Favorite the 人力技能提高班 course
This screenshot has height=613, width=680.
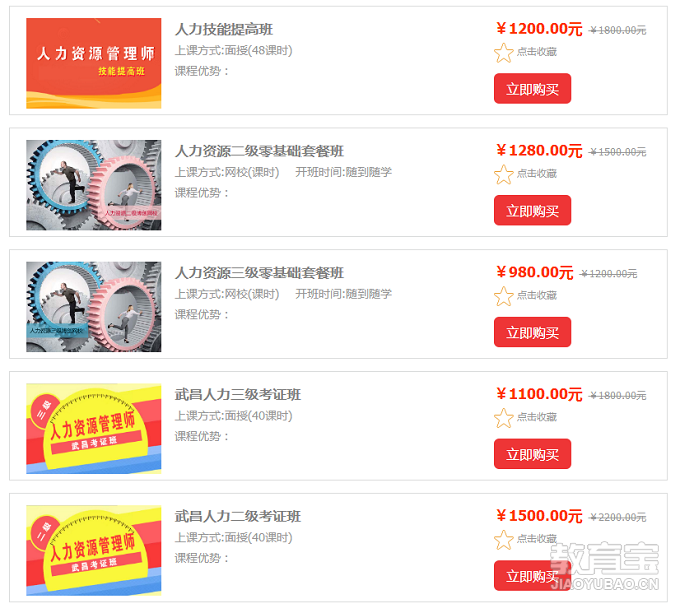point(504,53)
